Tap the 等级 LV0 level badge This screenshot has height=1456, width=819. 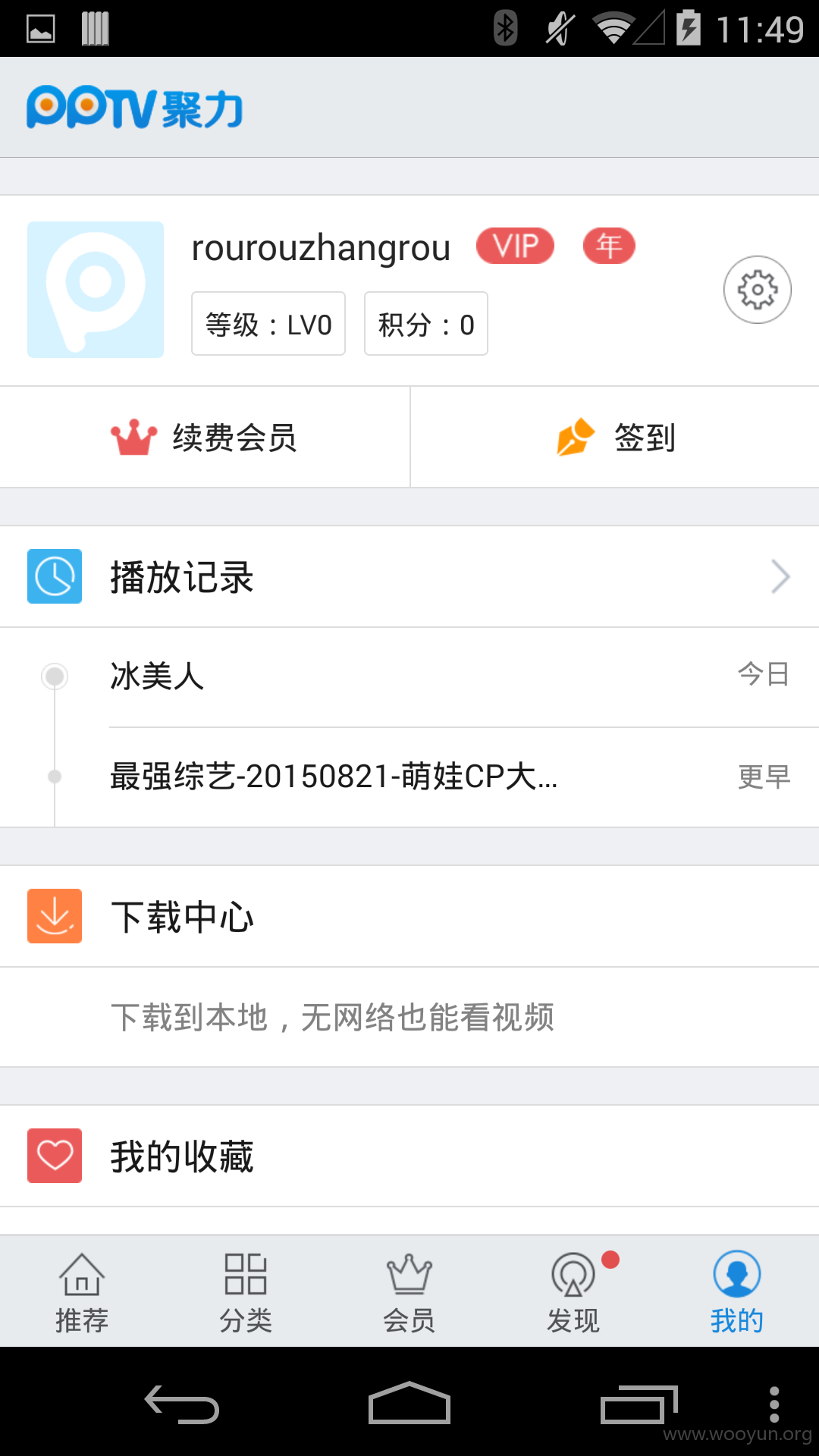coord(268,324)
